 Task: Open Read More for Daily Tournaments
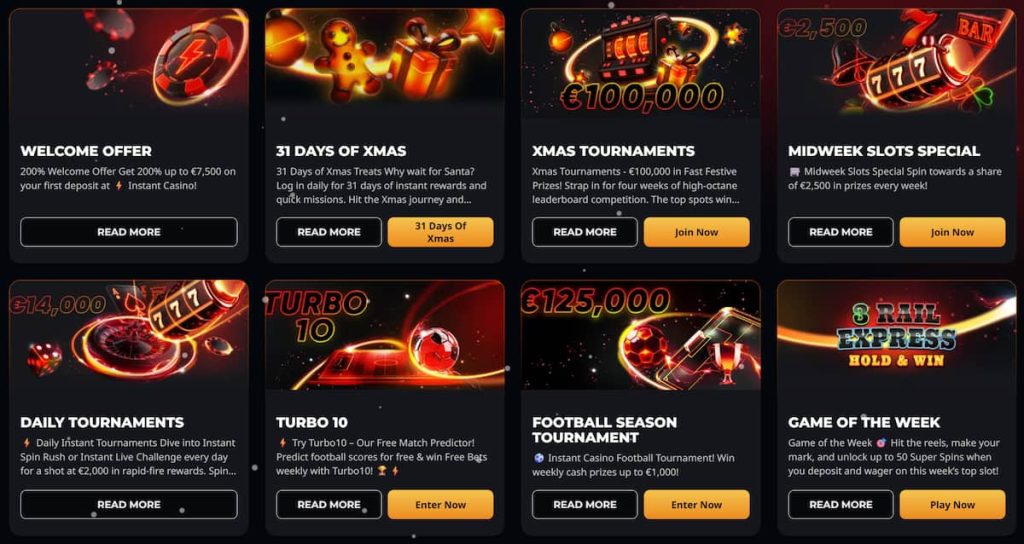click(129, 504)
